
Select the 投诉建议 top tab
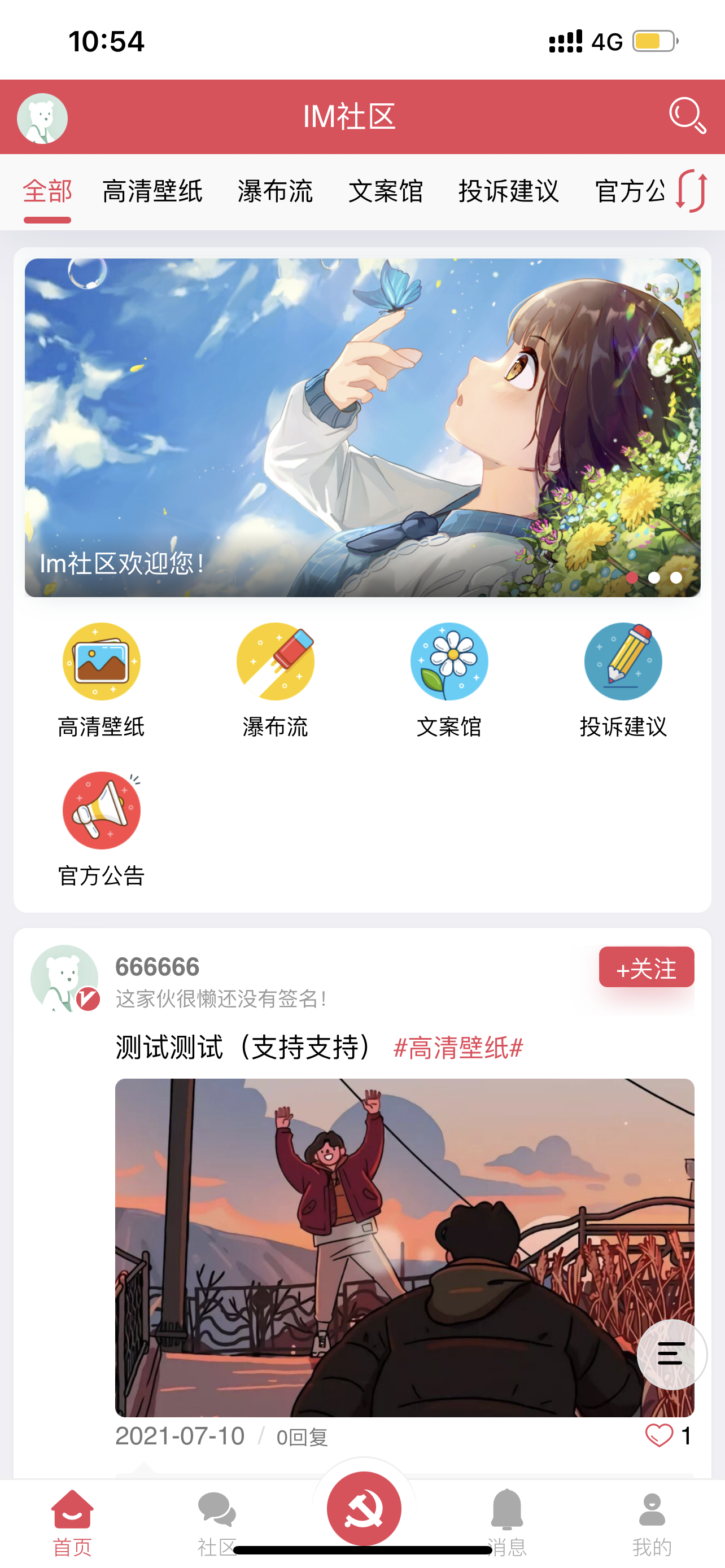pos(508,191)
